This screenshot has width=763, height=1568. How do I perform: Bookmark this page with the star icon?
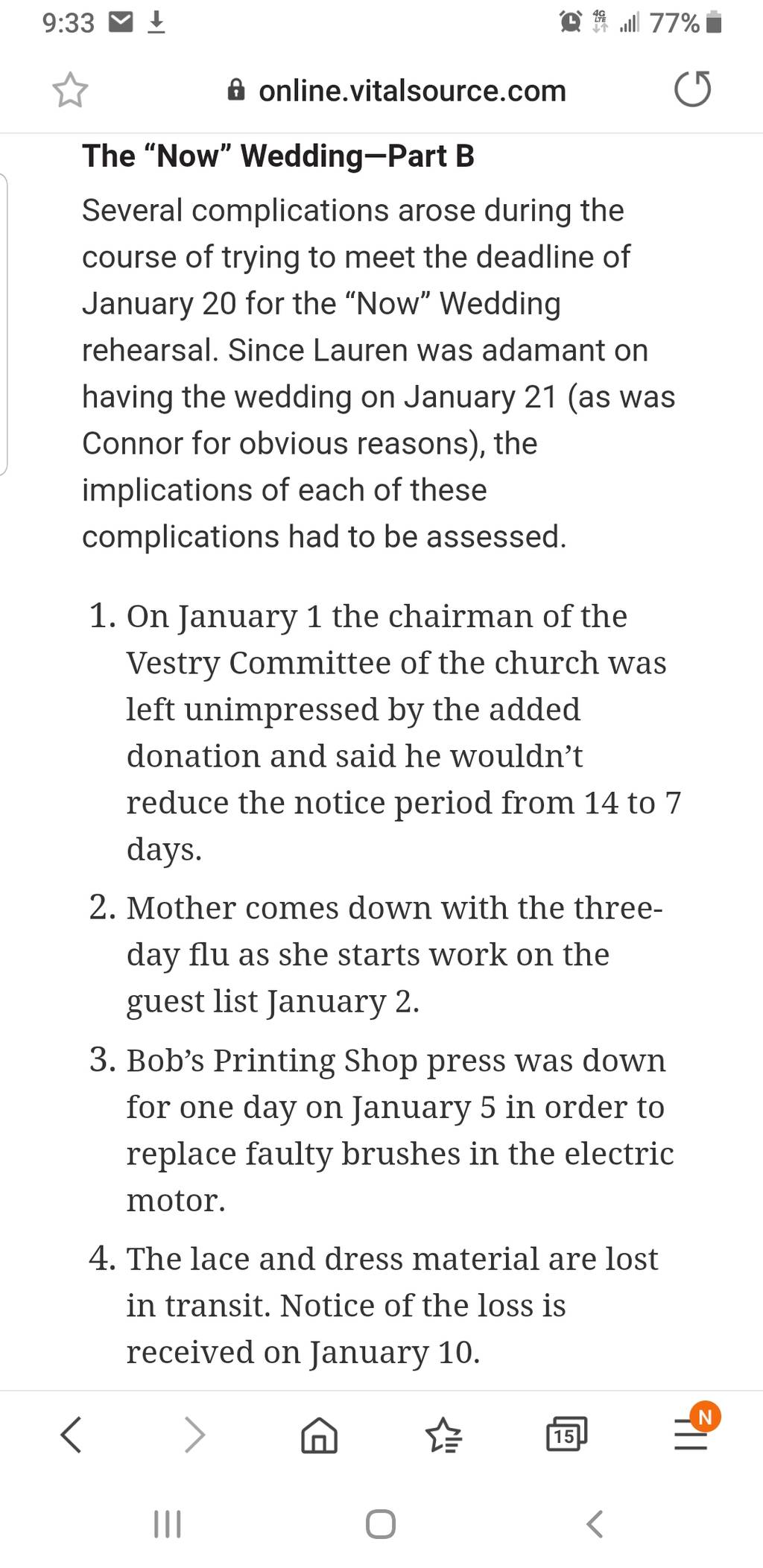click(x=70, y=91)
